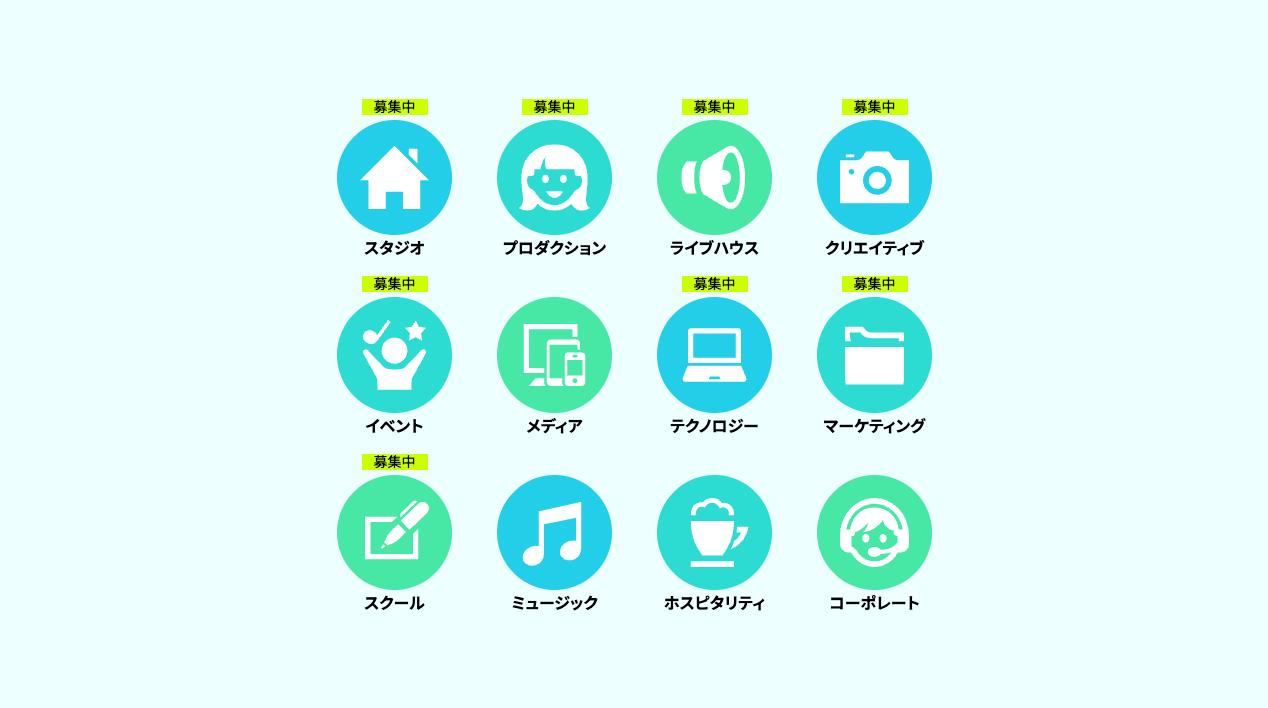The width and height of the screenshot is (1268, 708).
Task: Open the ホスピタリティ category
Action: (714, 532)
